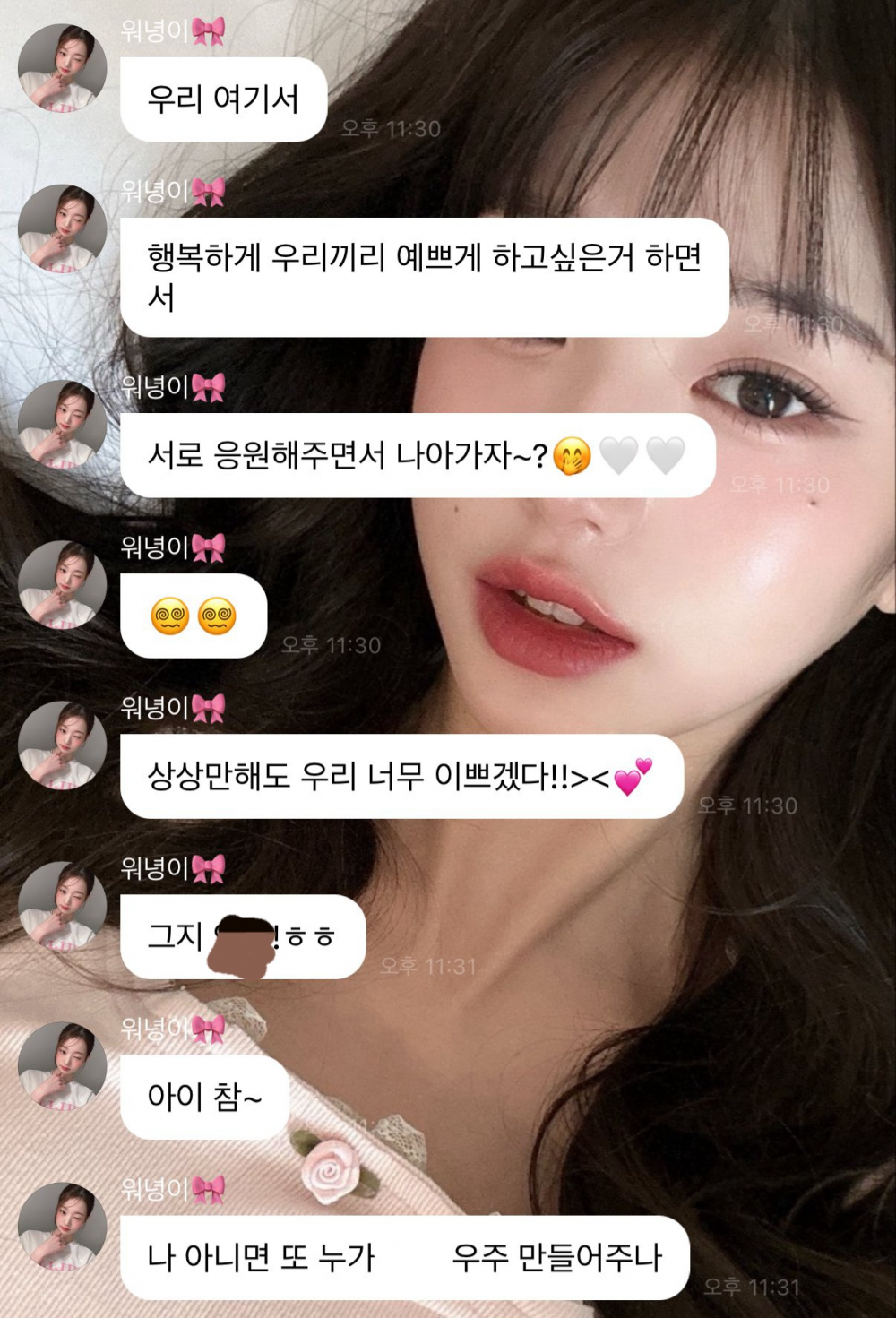Select profile image next to "상상만해도 우리 너무 이쁘겠다"
This screenshot has width=896, height=1318.
coord(62,745)
